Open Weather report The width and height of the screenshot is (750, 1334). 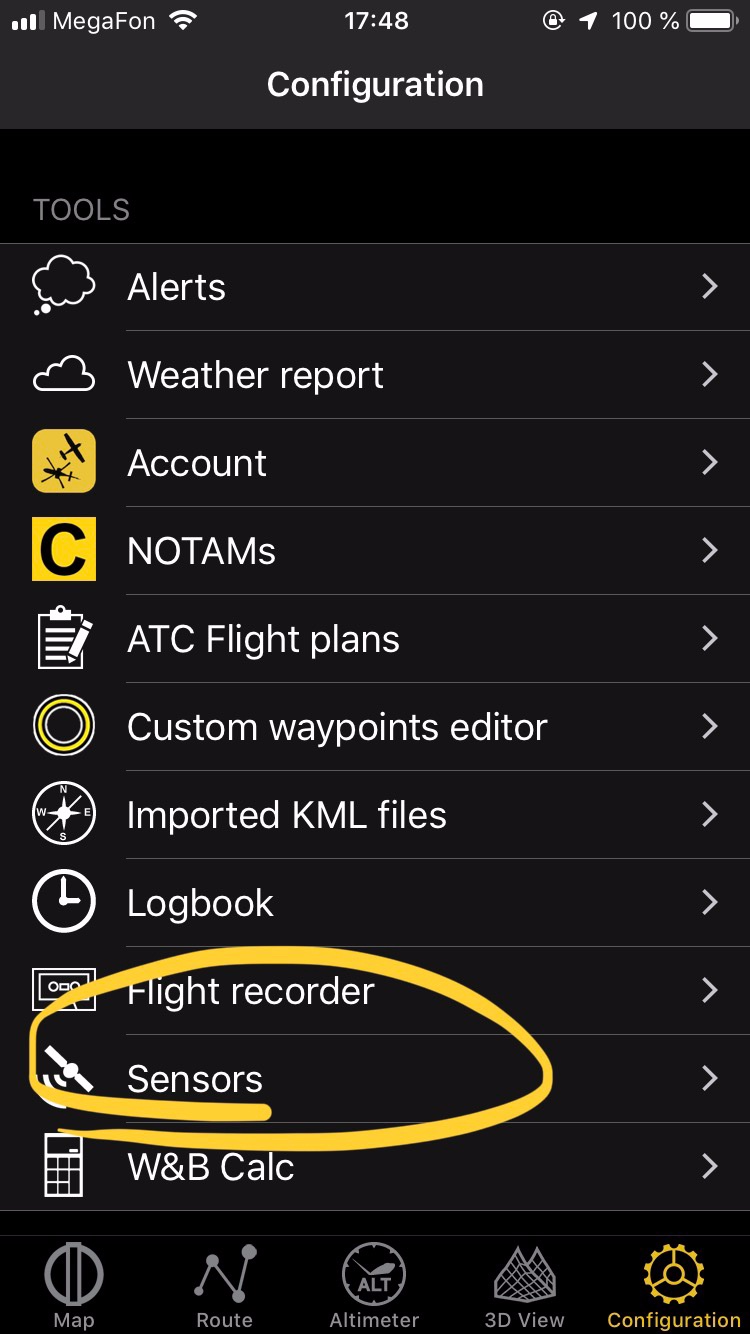point(375,376)
